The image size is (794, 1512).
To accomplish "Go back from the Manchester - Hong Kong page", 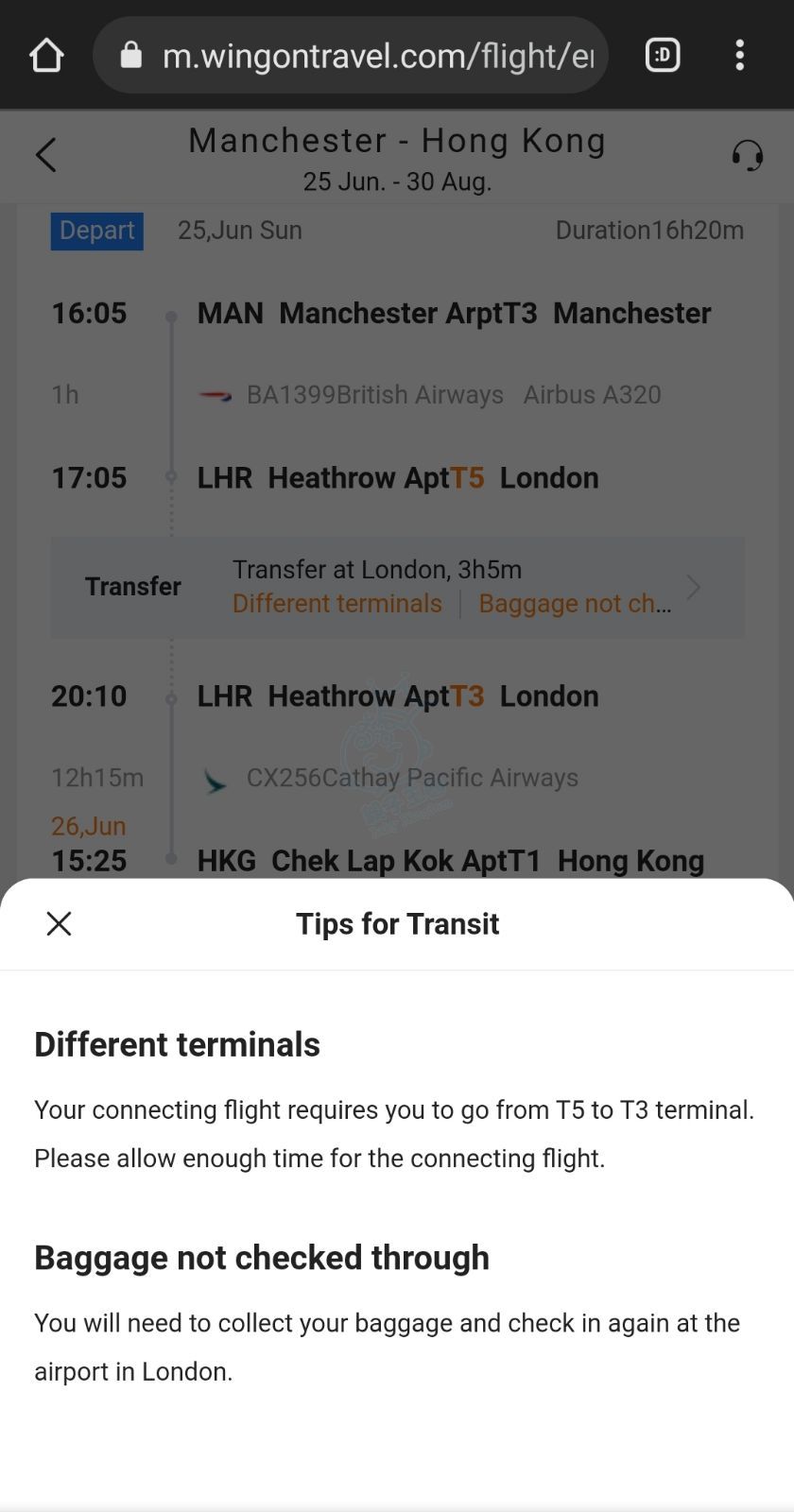I will (x=45, y=155).
